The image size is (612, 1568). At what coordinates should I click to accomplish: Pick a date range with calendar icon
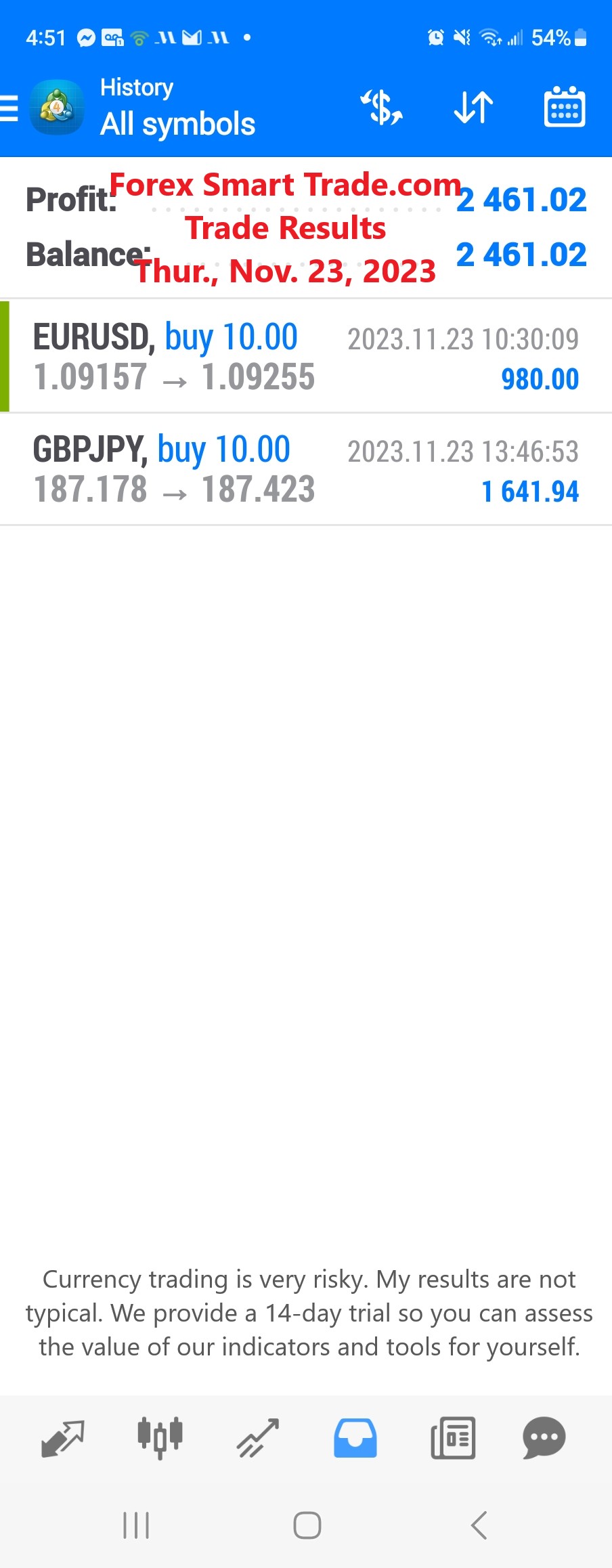[565, 108]
